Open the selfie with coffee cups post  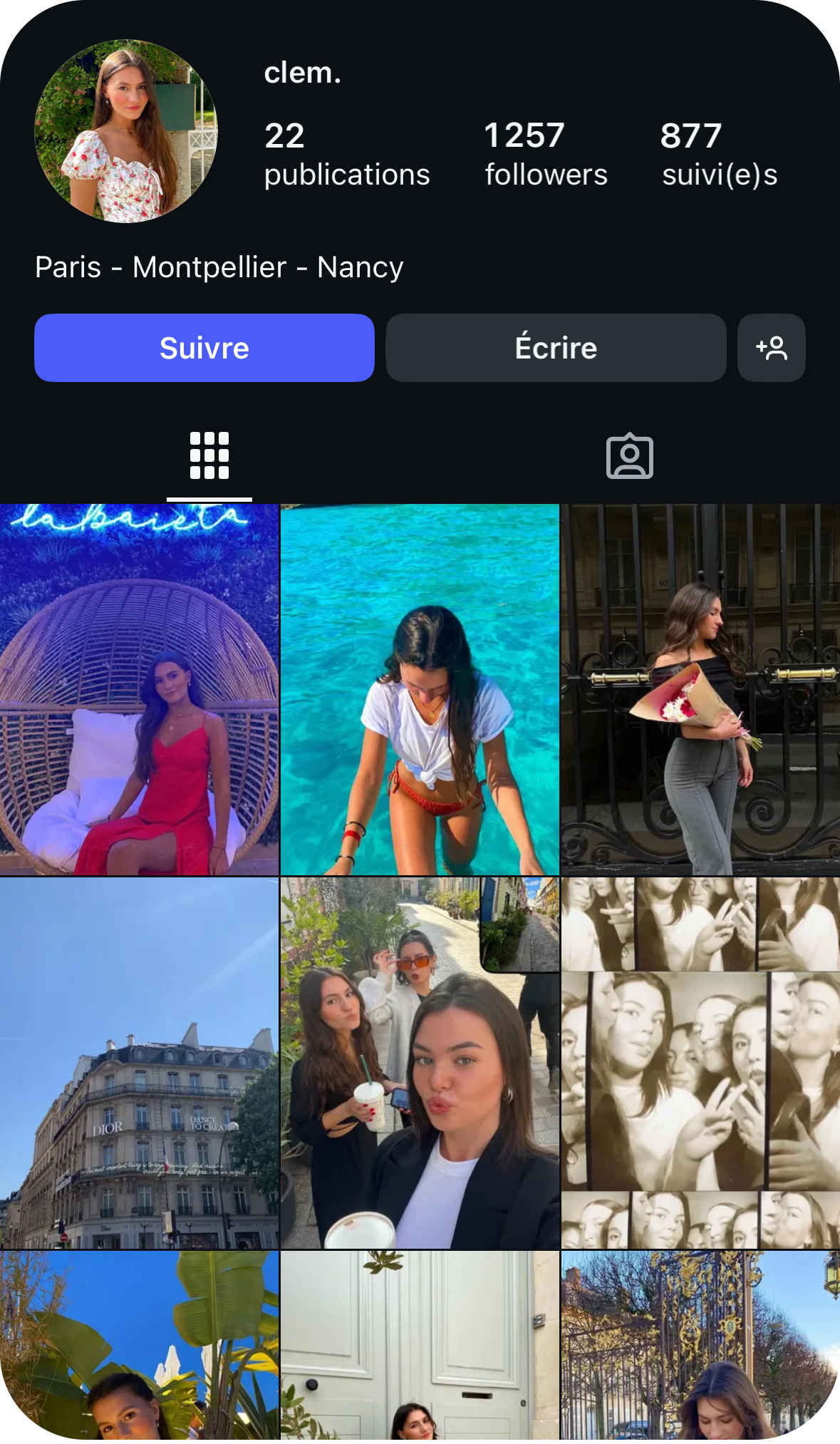420,1063
